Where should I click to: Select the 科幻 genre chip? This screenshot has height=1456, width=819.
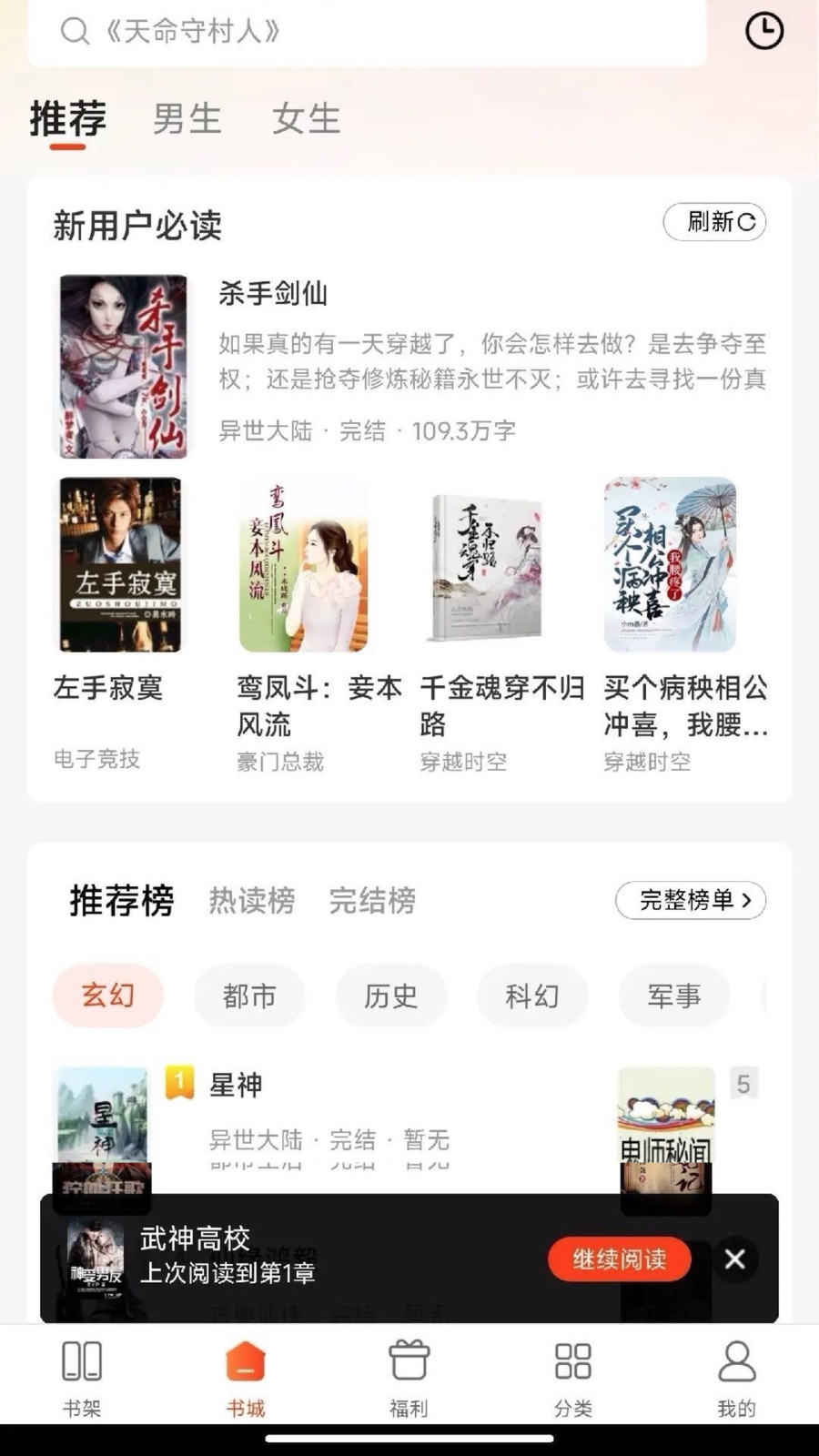(532, 996)
